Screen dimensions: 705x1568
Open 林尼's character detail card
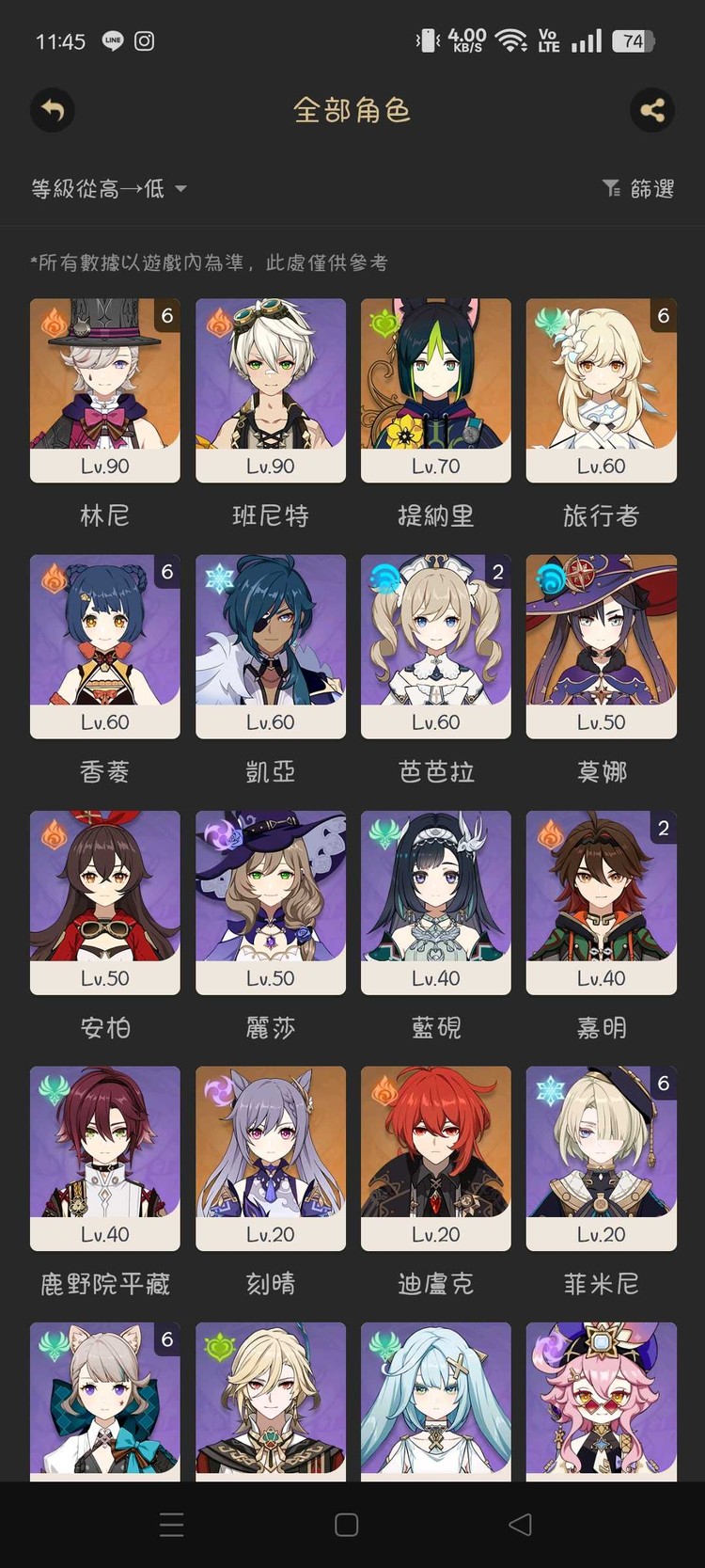[x=104, y=386]
